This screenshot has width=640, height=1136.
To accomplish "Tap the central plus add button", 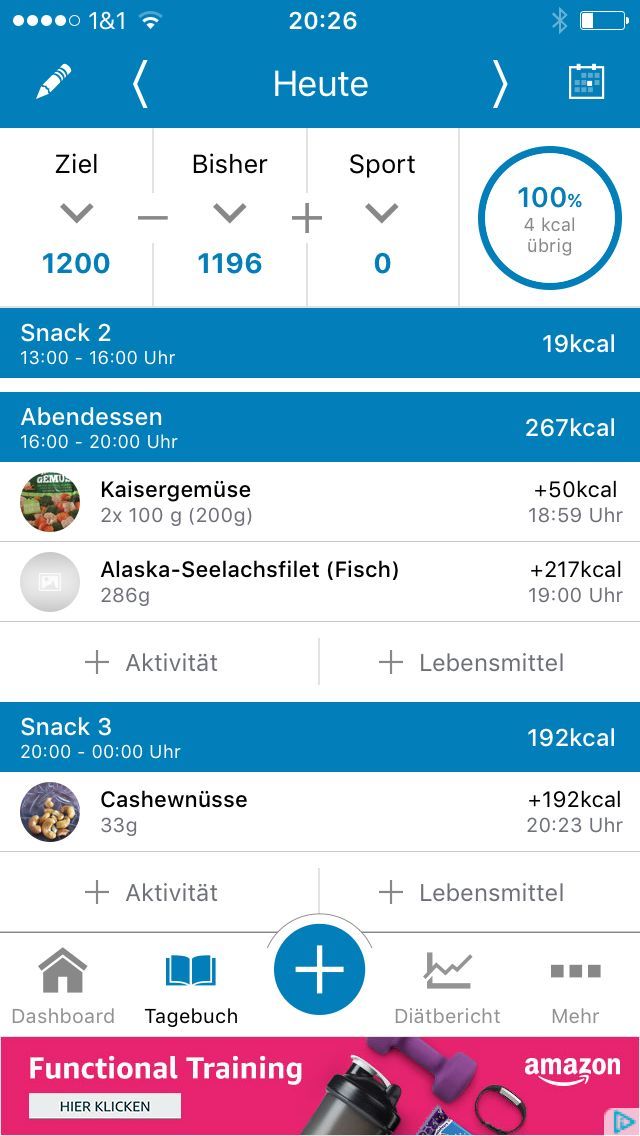I will point(320,970).
